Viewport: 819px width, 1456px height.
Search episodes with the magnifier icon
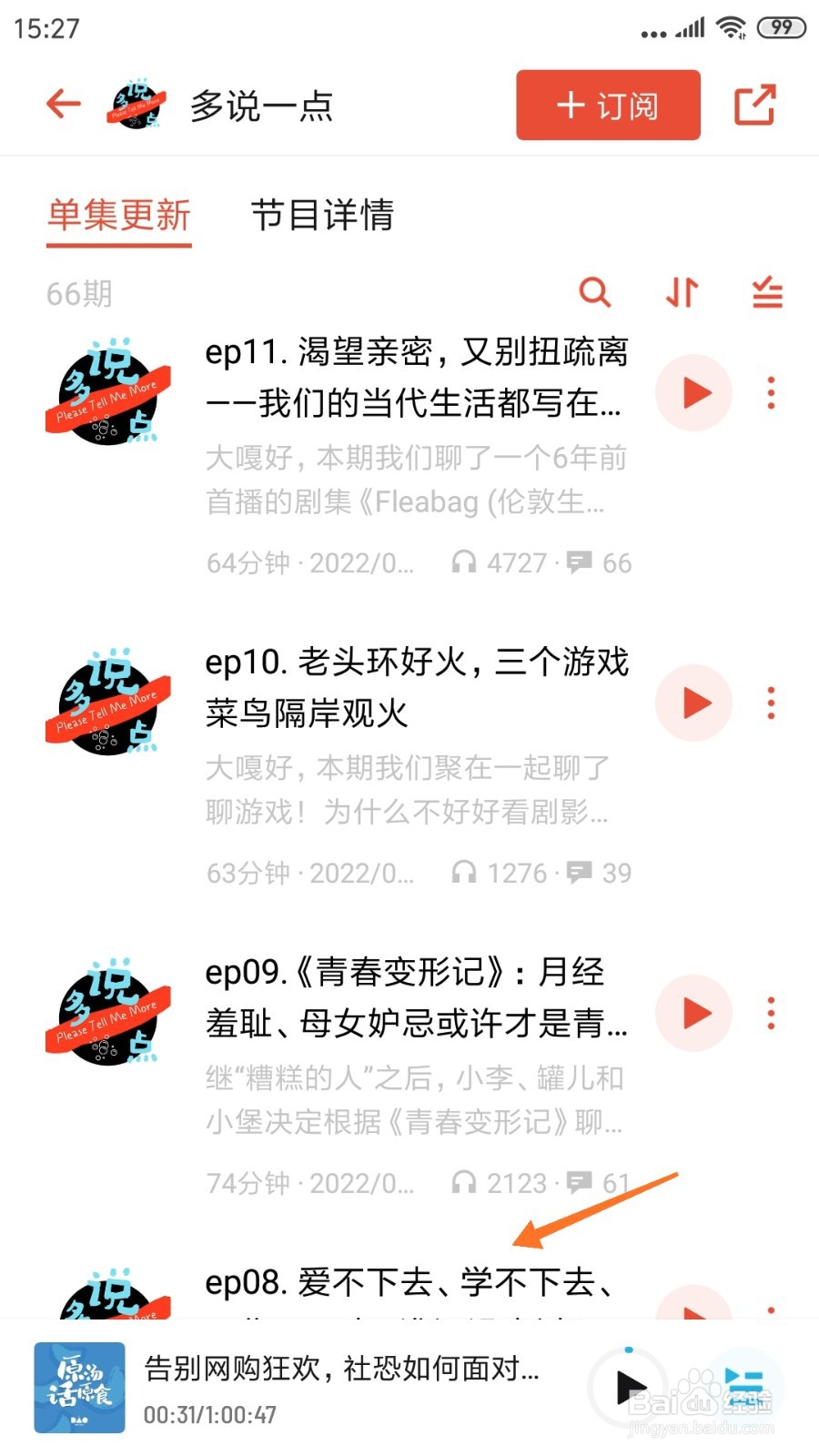pyautogui.click(x=594, y=292)
